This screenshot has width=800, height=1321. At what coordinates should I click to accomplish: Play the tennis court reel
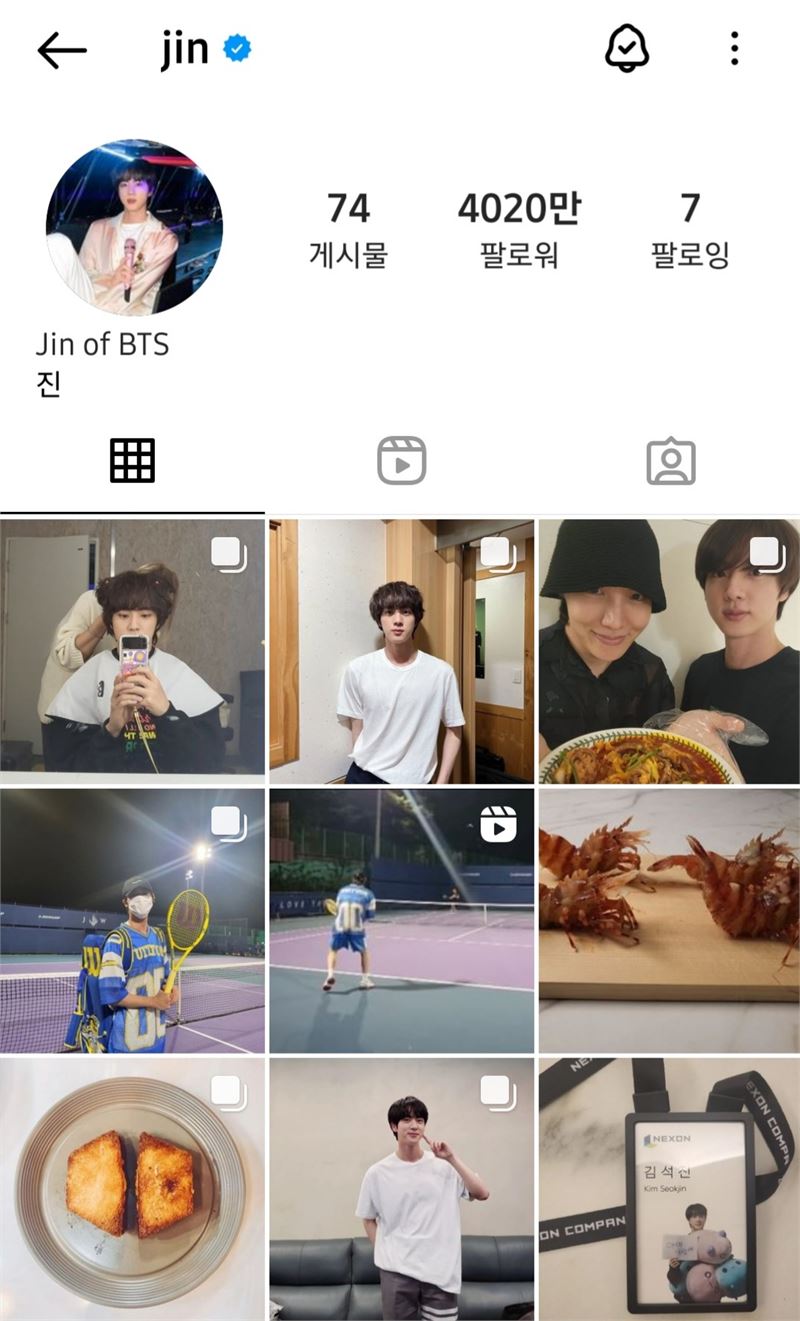pos(401,920)
